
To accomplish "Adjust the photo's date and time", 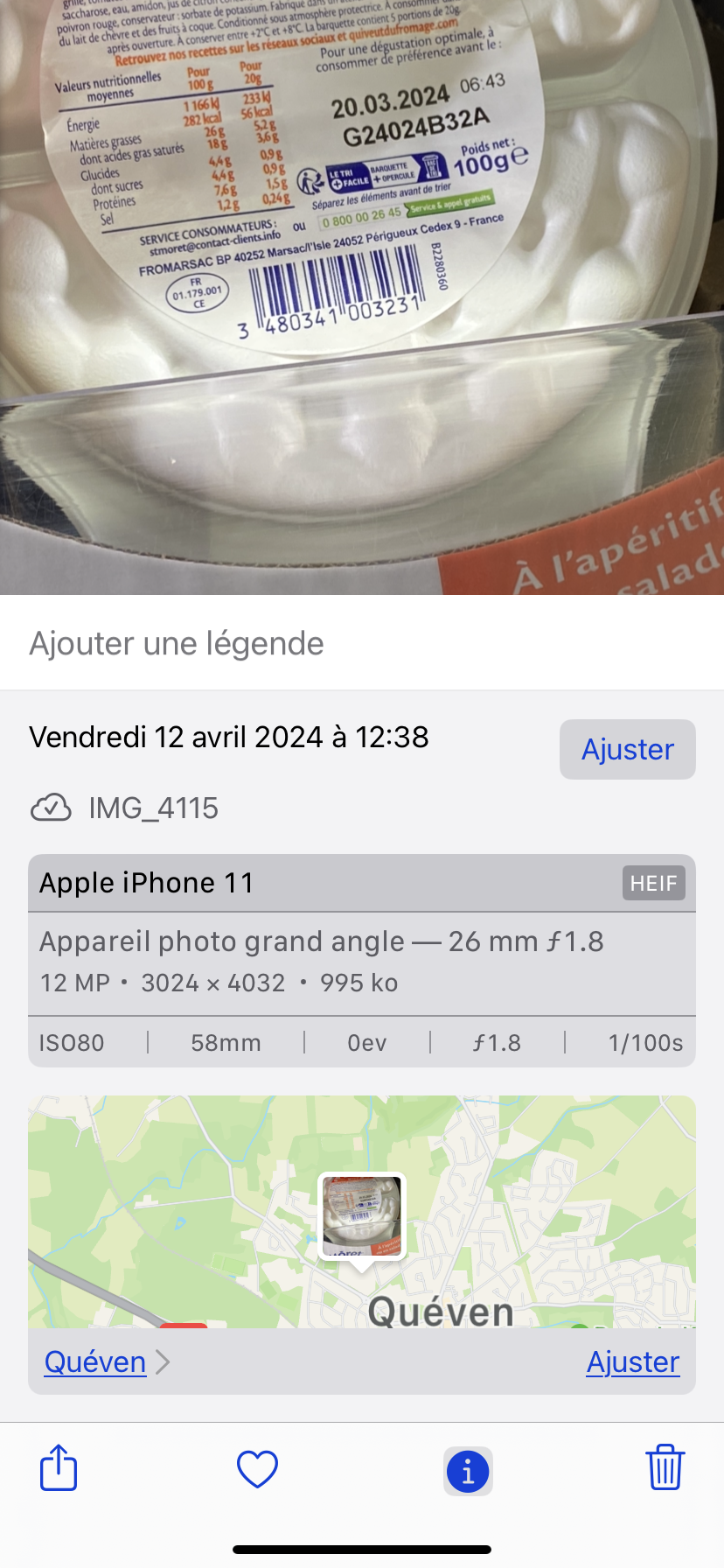I will (x=627, y=750).
